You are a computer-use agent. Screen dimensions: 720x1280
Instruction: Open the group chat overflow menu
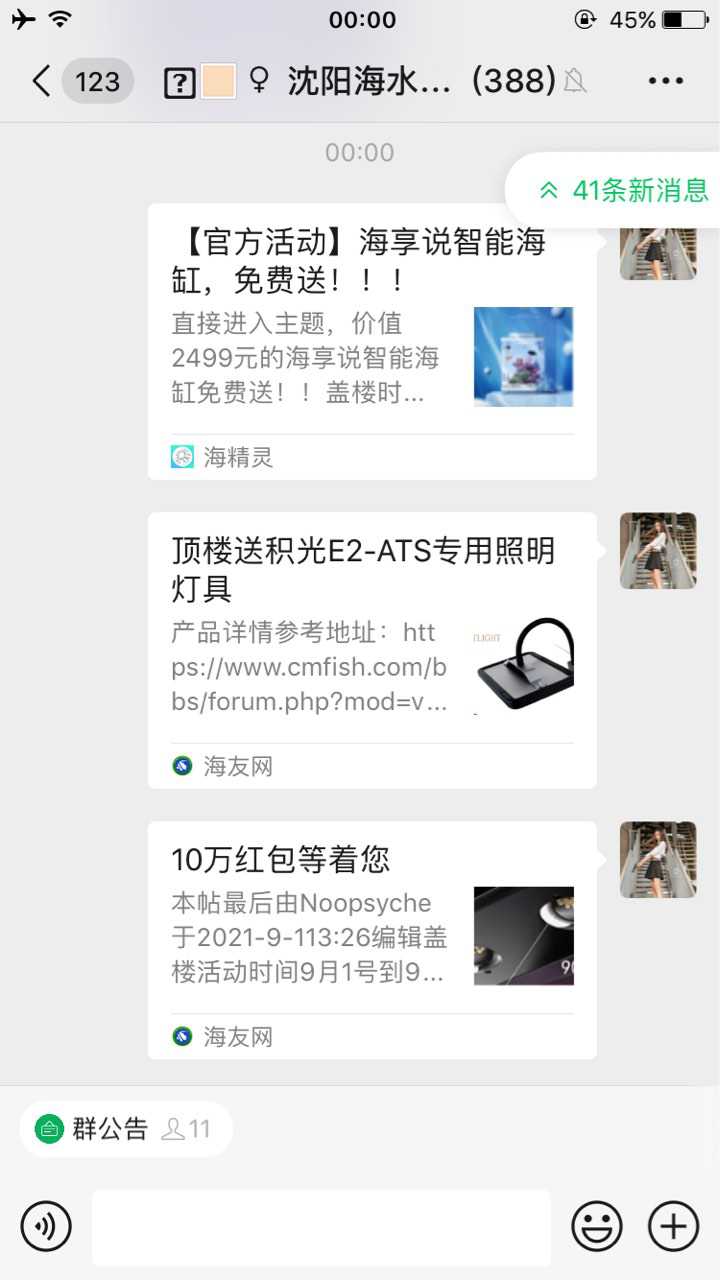[665, 81]
